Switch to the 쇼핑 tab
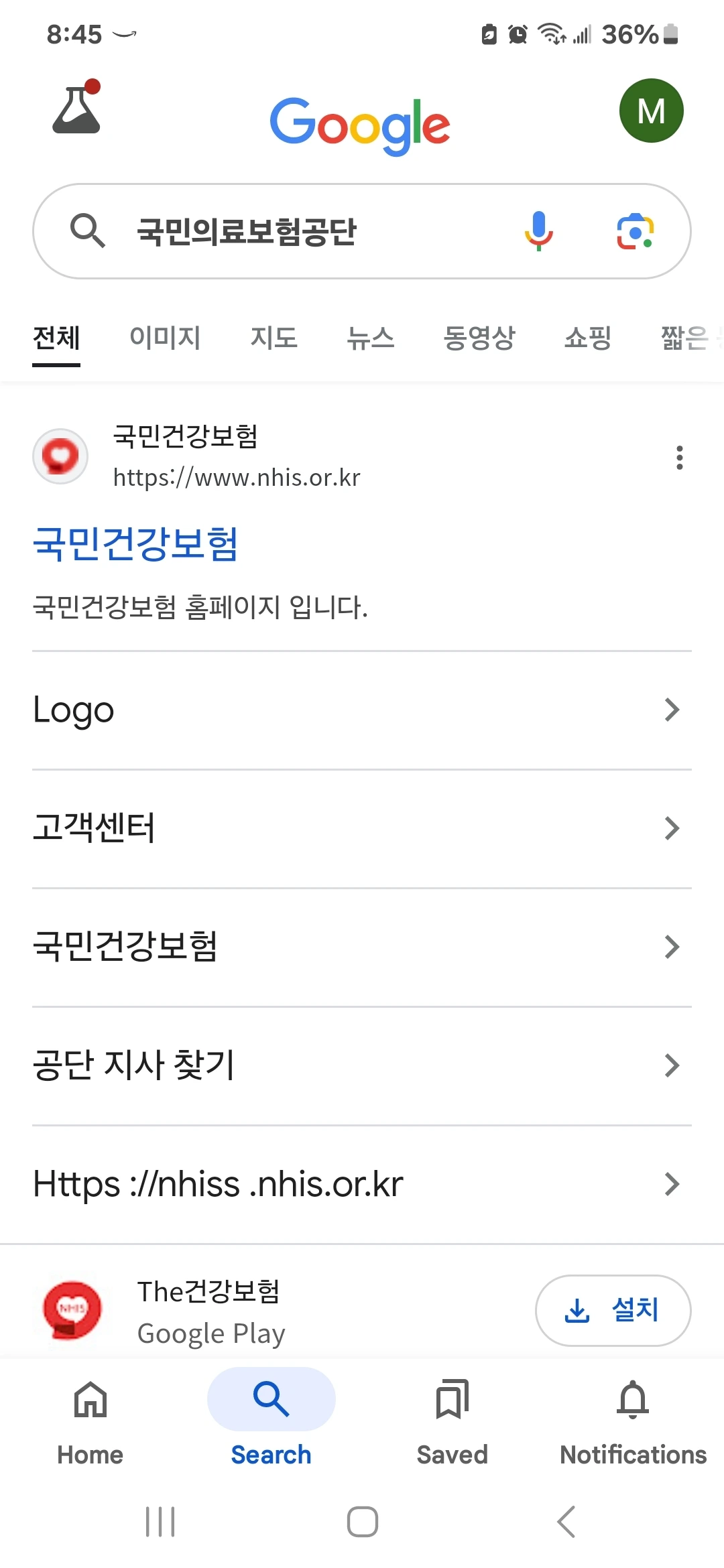The width and height of the screenshot is (724, 1568). click(x=588, y=338)
